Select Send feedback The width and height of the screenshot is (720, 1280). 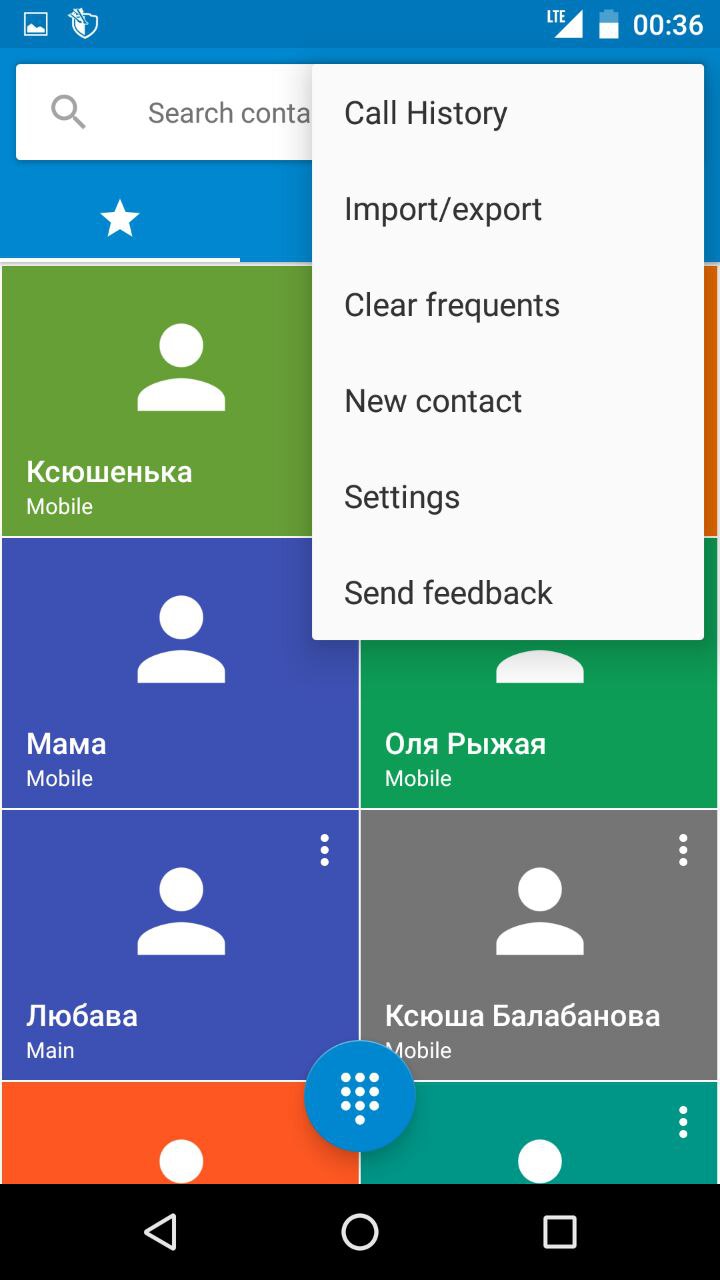pyautogui.click(x=448, y=593)
